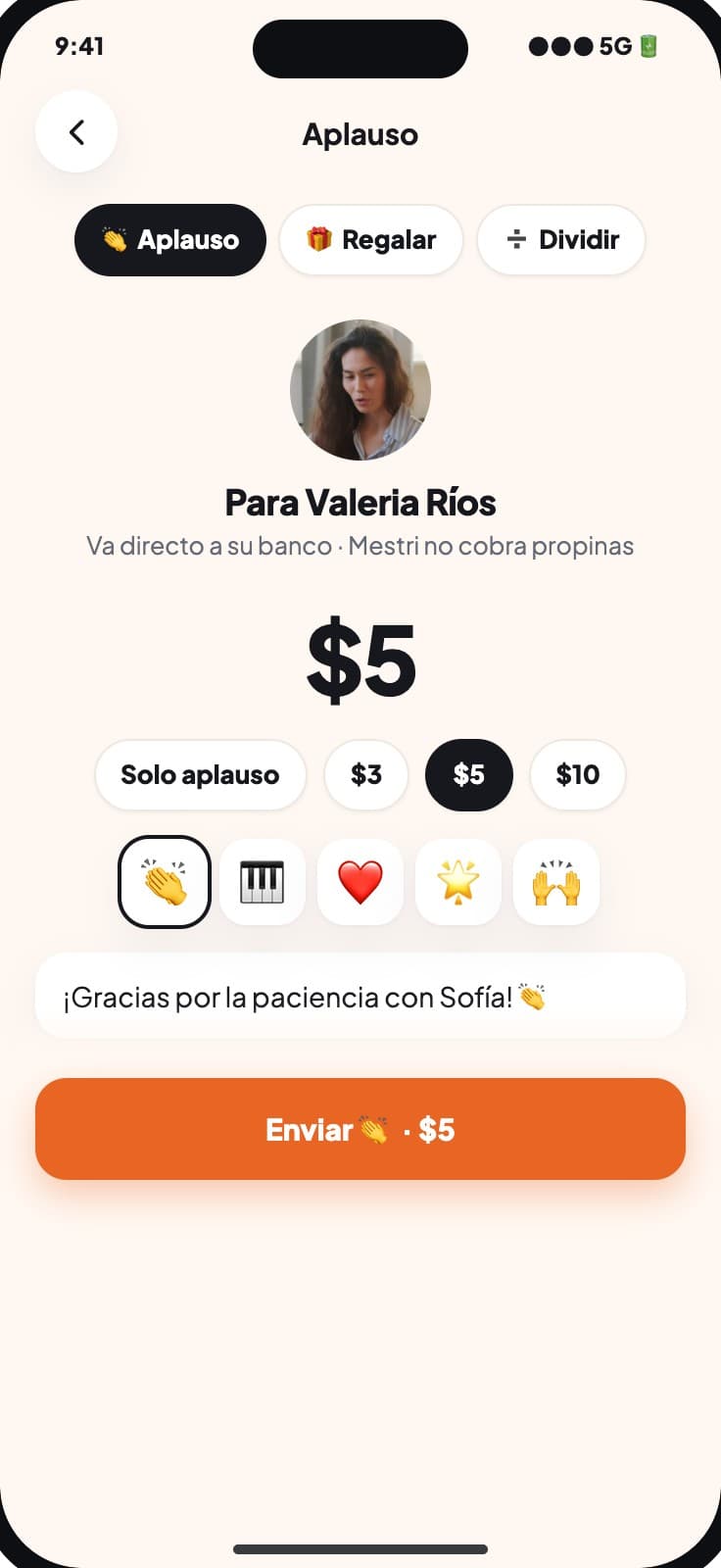Choose the Solo aplauso option

(201, 775)
